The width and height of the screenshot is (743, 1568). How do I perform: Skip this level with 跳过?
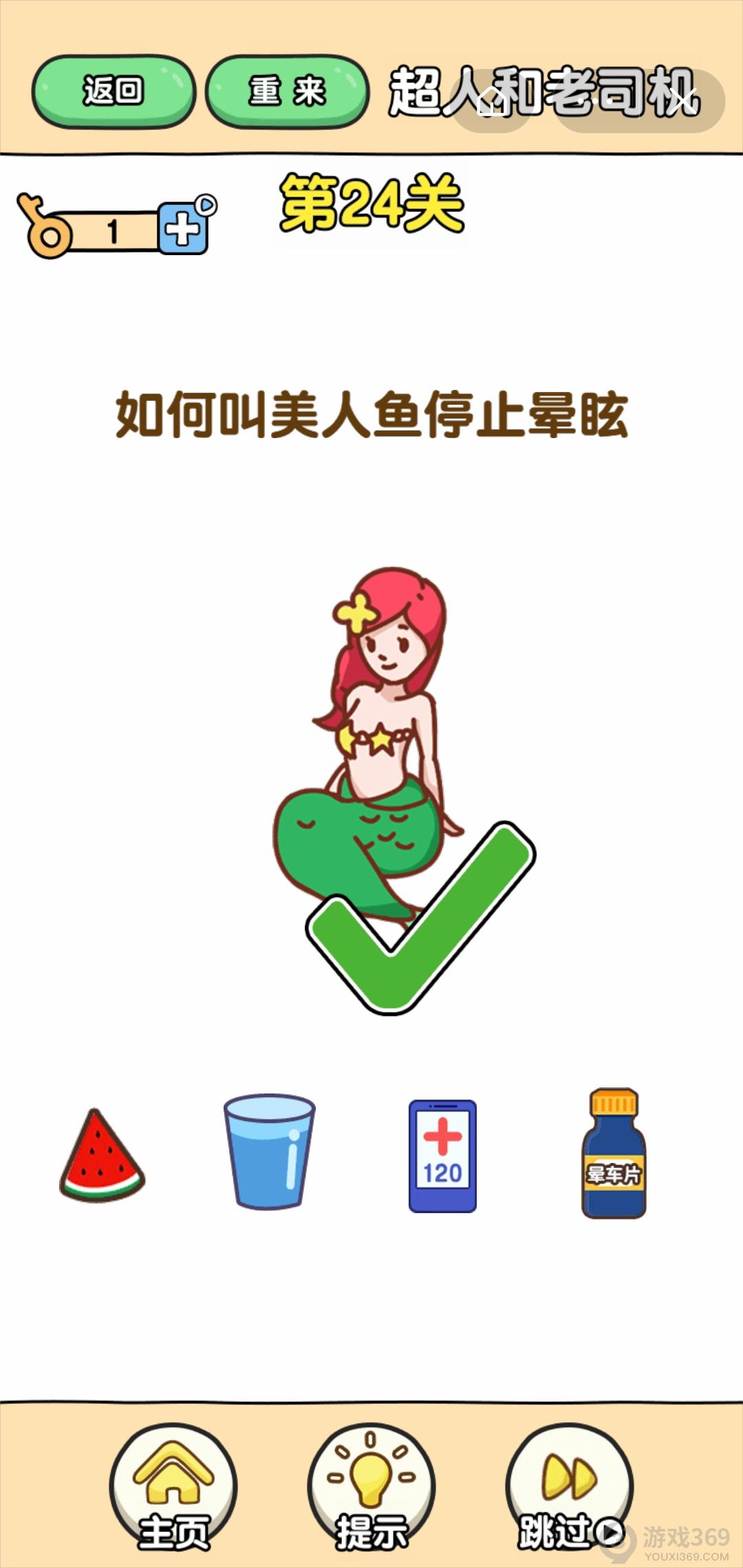tap(569, 1488)
